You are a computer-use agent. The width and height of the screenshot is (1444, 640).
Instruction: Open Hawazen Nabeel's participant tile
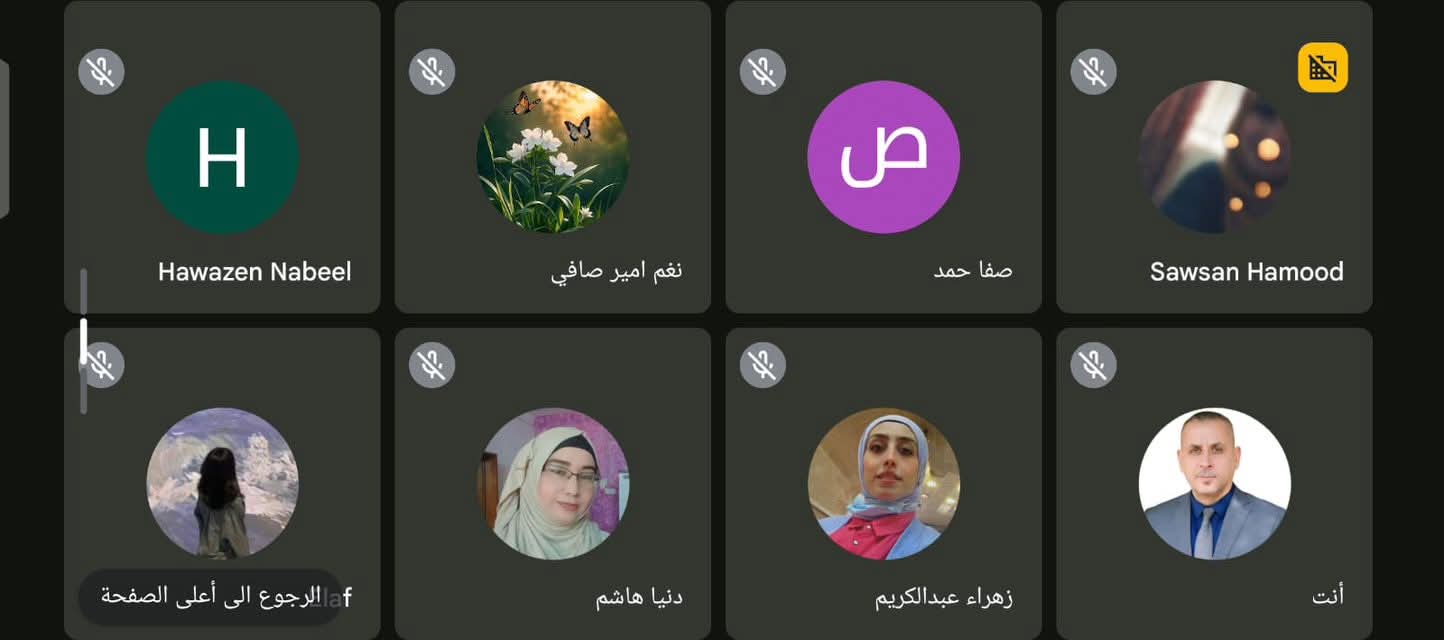pyautogui.click(x=222, y=158)
